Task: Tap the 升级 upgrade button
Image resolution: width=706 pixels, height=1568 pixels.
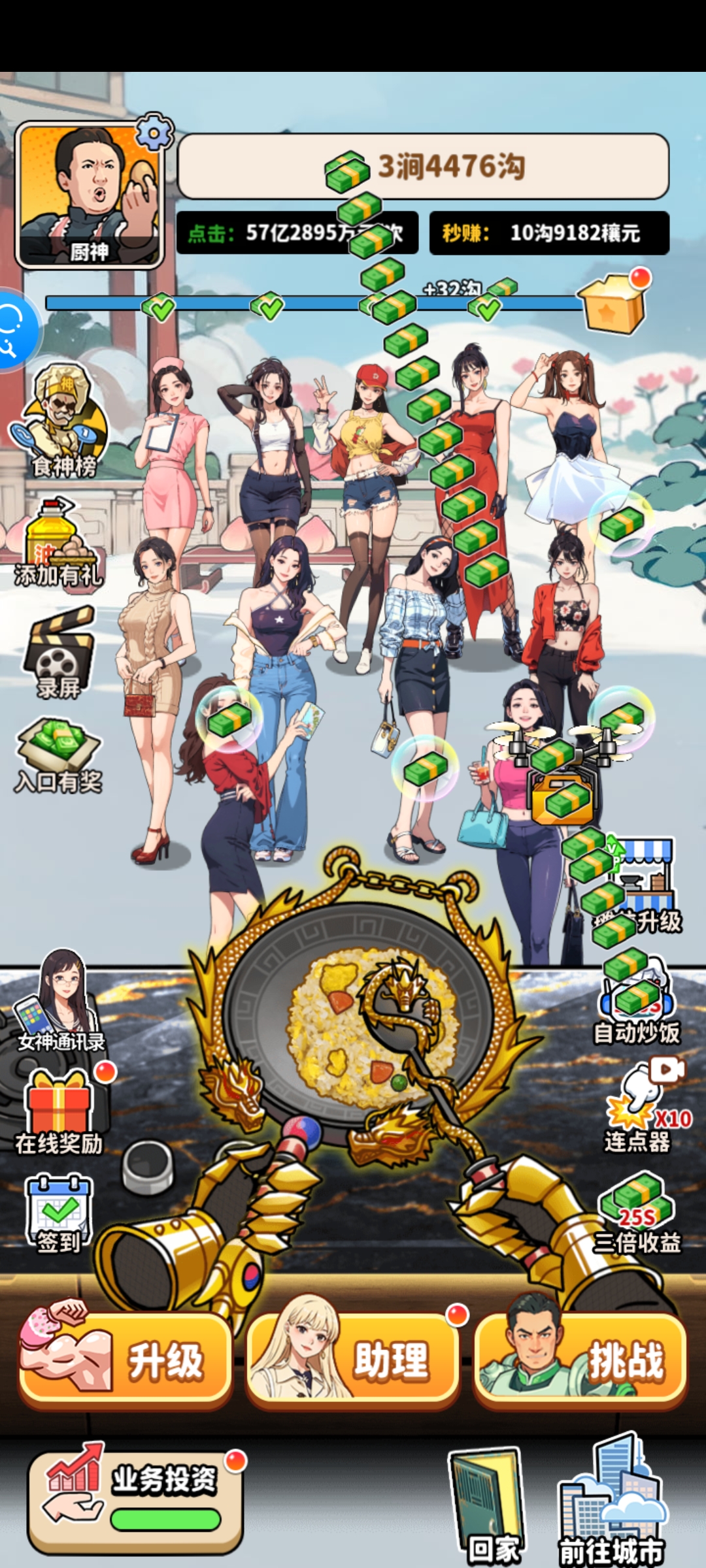Action: click(126, 1359)
